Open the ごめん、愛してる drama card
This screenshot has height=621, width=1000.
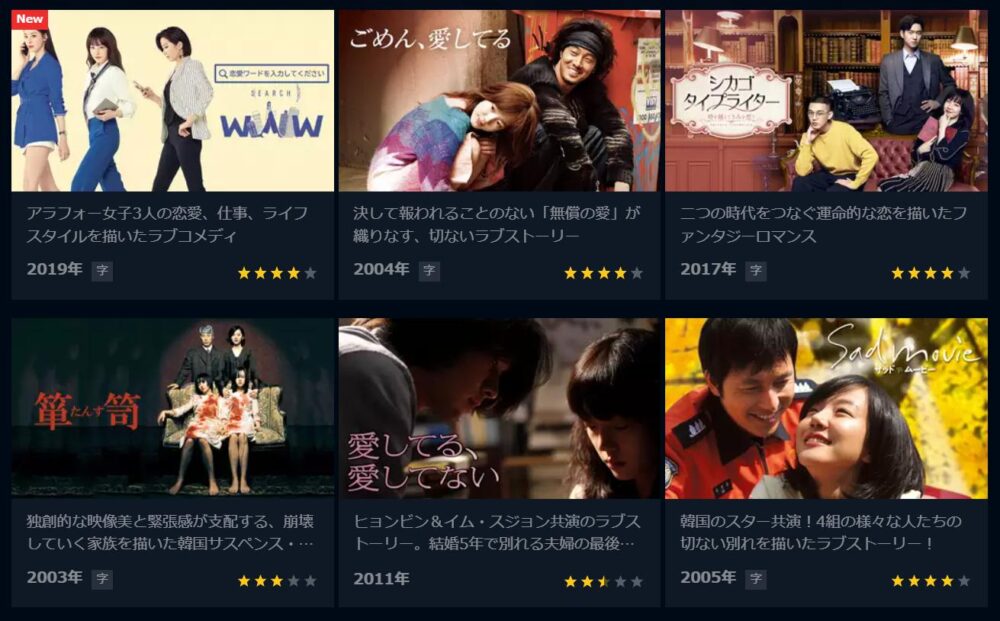coord(499,101)
